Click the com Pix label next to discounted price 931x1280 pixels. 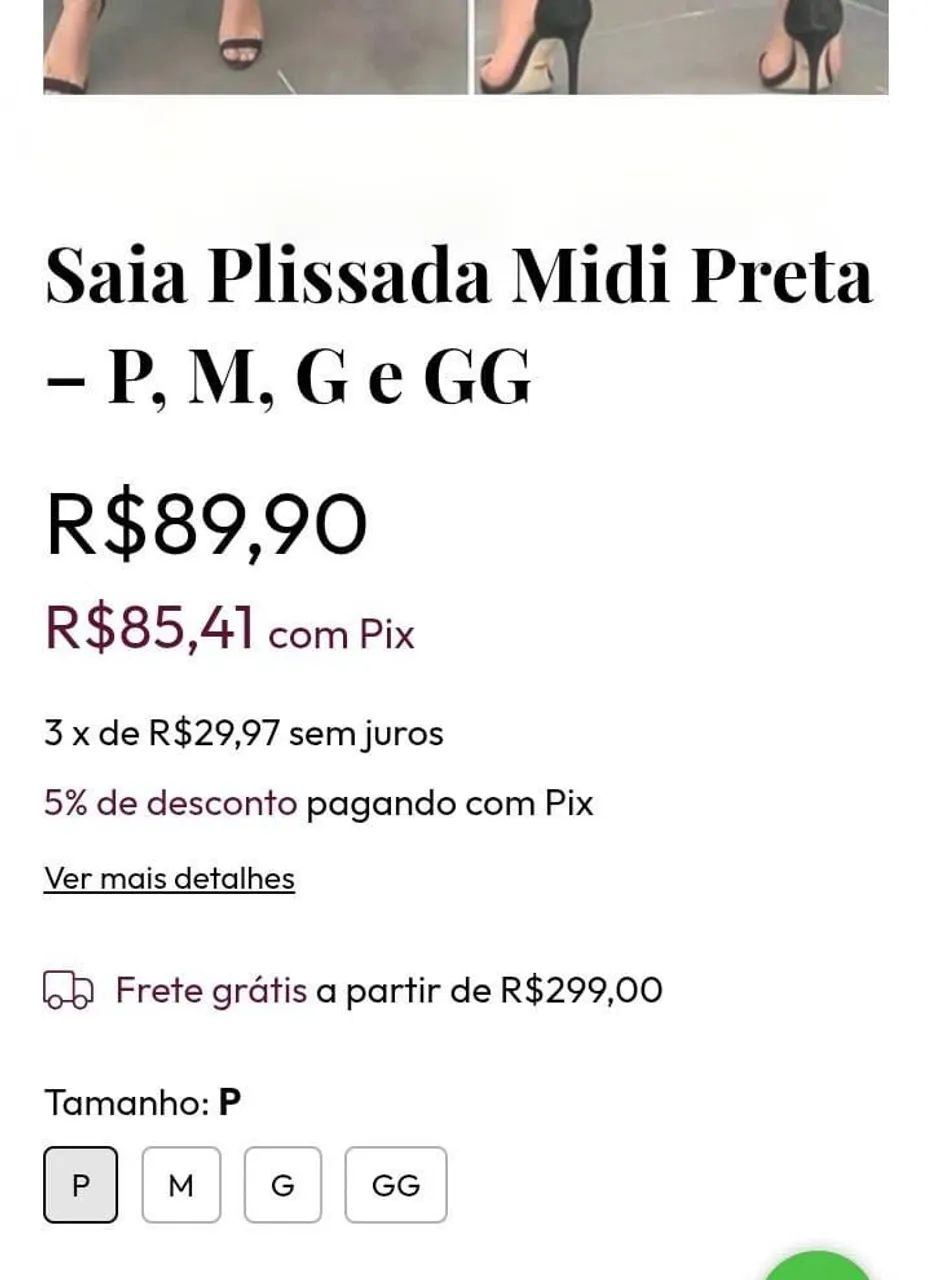point(340,634)
